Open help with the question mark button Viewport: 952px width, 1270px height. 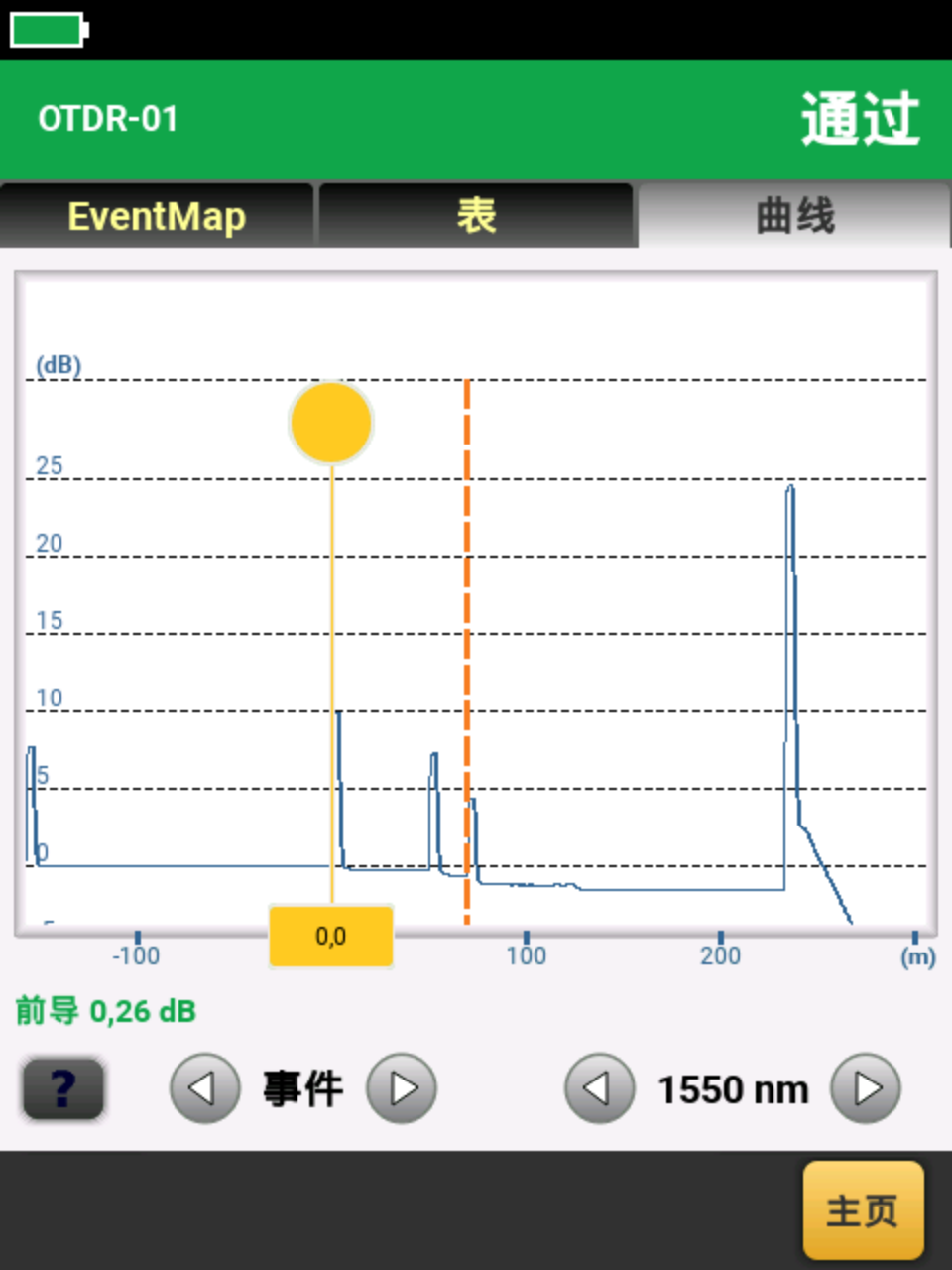click(x=63, y=1088)
